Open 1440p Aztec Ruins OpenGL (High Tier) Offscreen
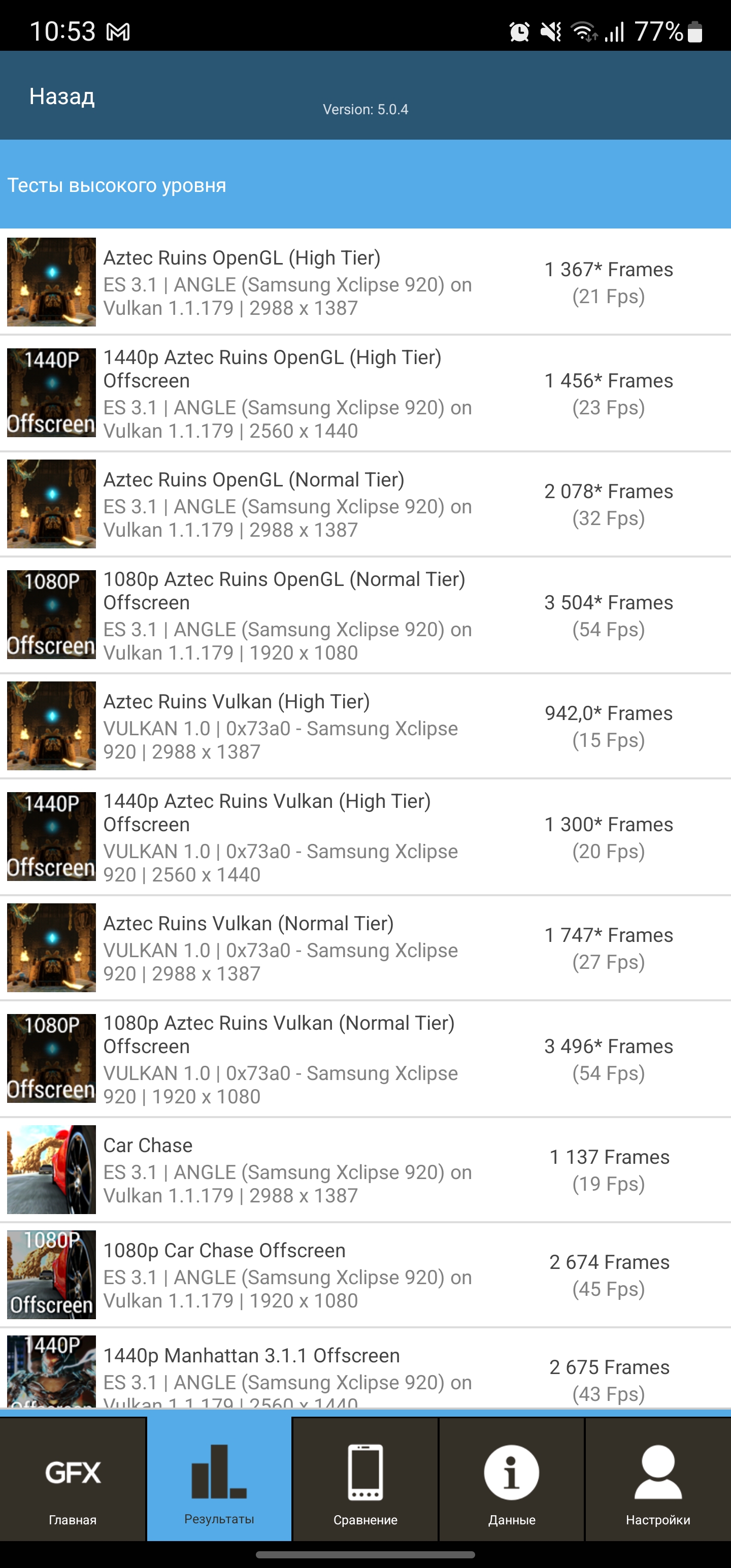The height and width of the screenshot is (1568, 731). [365, 393]
